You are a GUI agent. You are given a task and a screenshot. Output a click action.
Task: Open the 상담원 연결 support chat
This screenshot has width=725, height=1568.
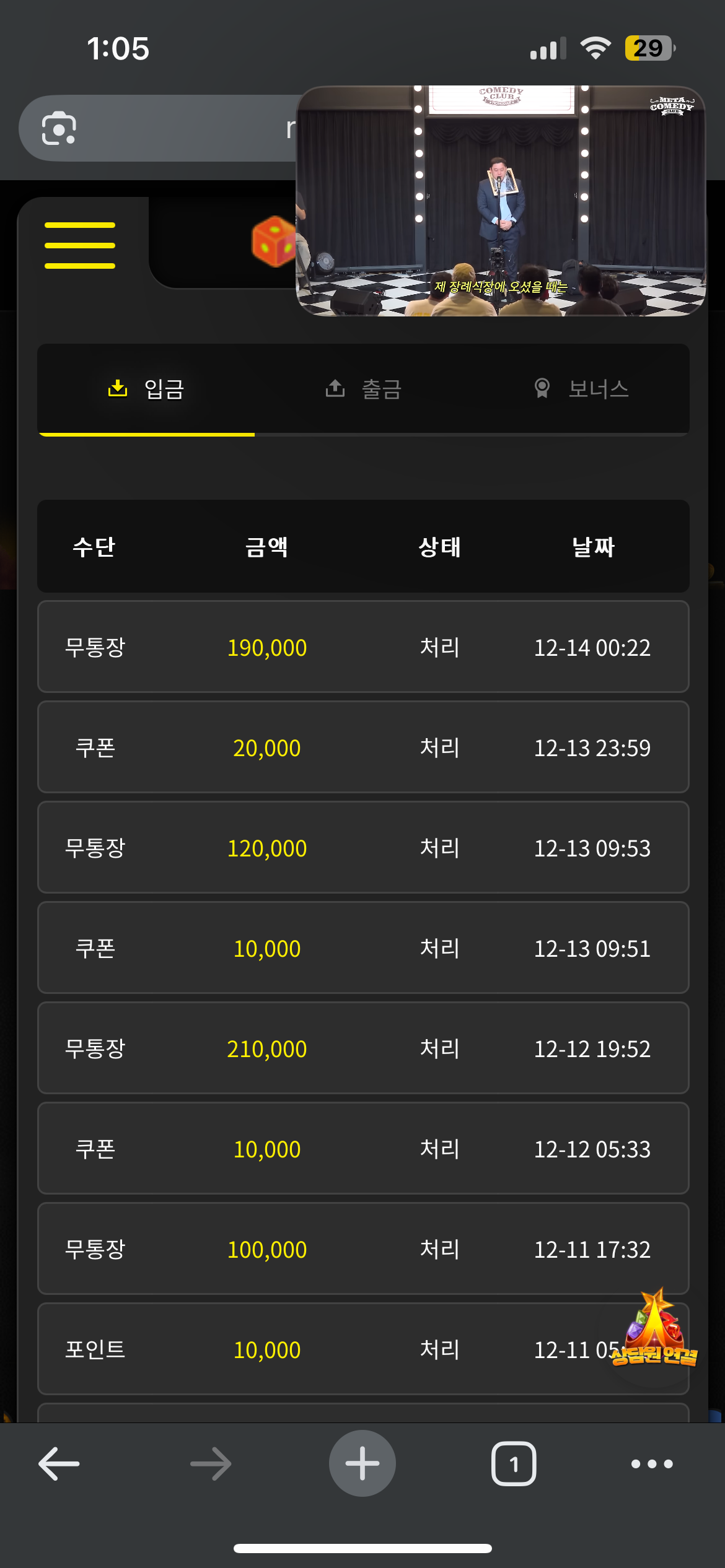pos(654,1331)
